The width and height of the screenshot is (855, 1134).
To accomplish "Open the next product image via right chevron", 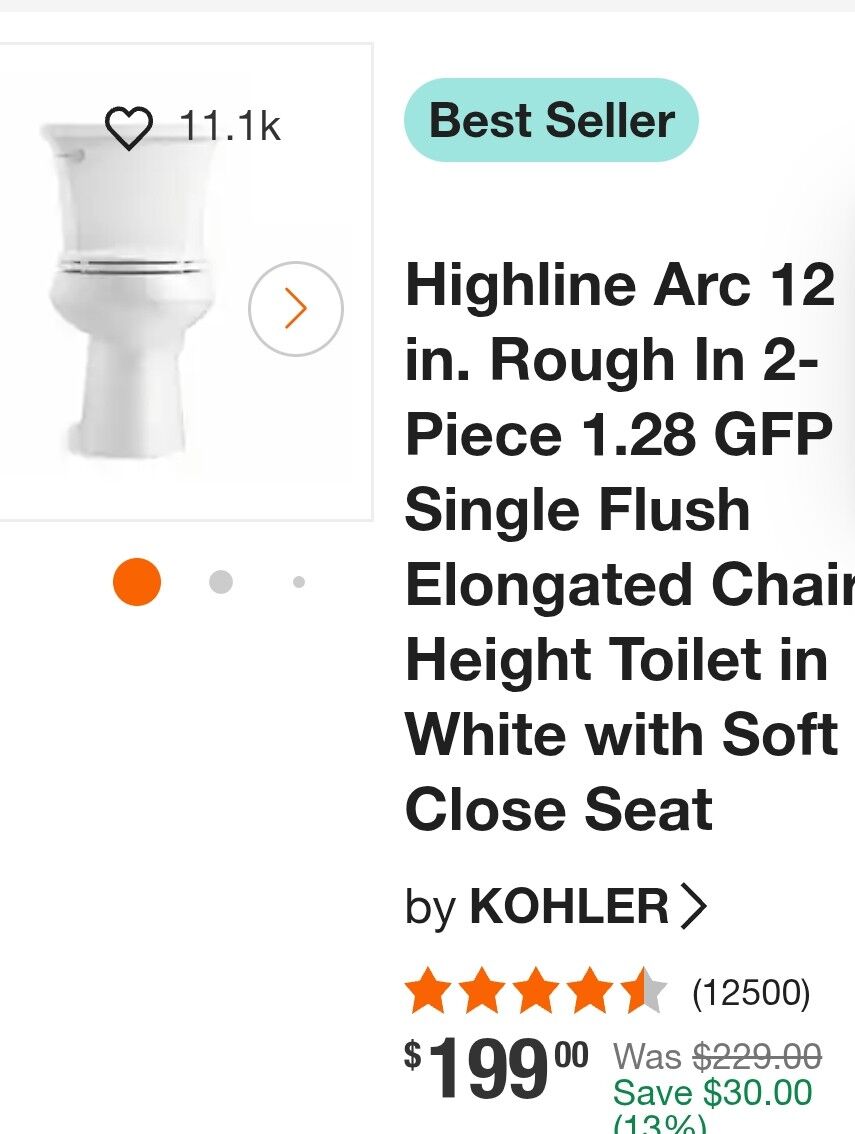I will point(295,308).
